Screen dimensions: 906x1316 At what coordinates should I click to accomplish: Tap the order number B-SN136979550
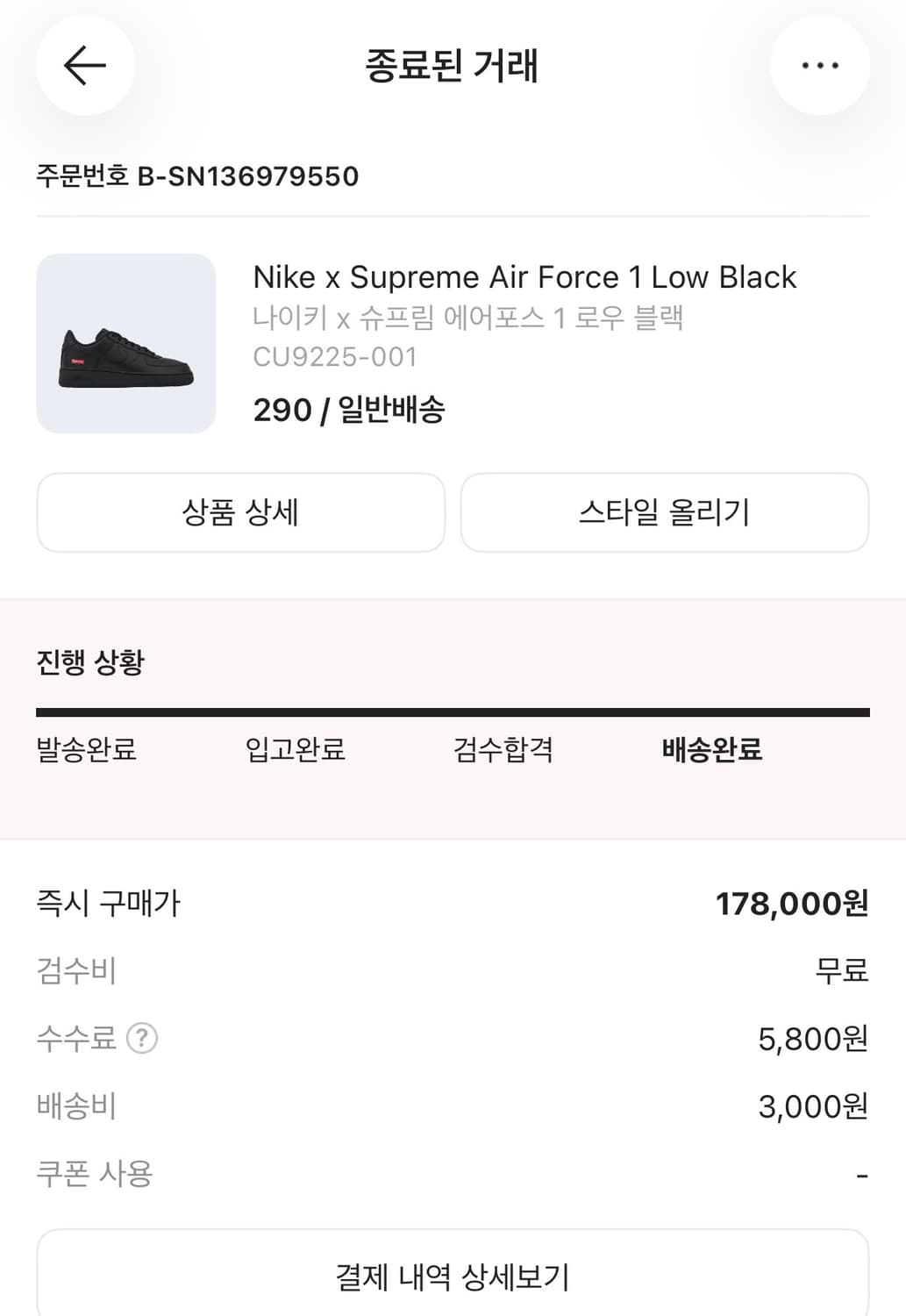click(197, 175)
